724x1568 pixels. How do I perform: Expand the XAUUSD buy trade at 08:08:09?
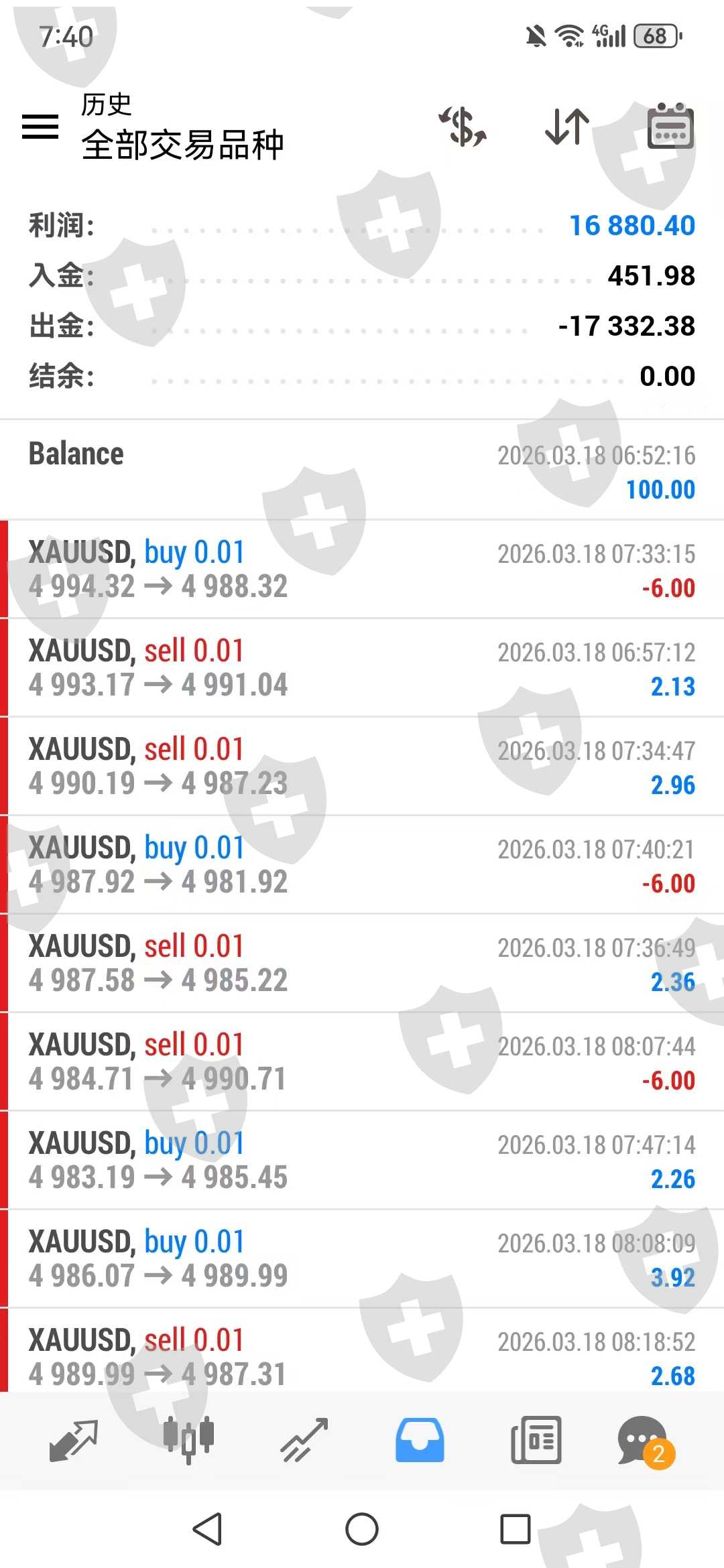362,1259
